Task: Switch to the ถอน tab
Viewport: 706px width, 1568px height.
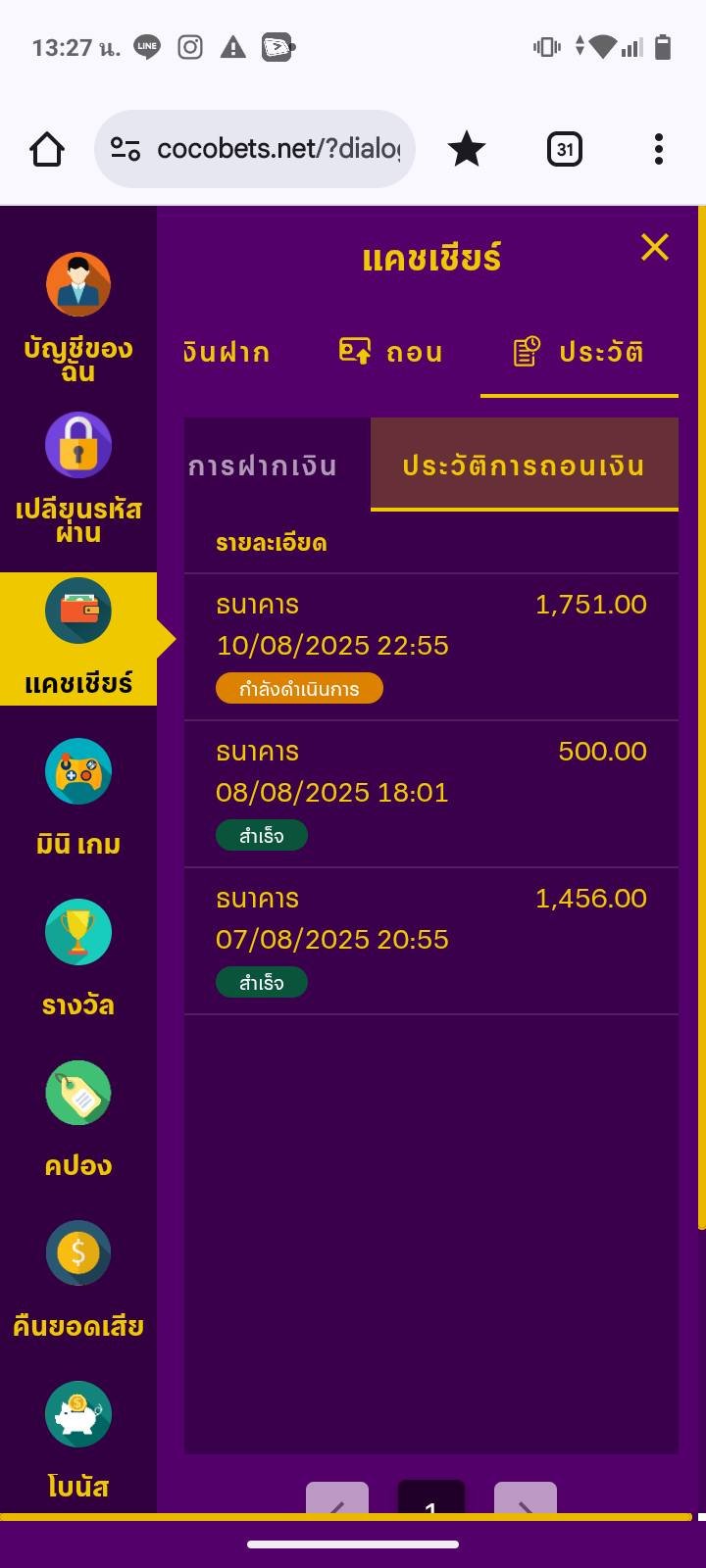Action: click(391, 353)
